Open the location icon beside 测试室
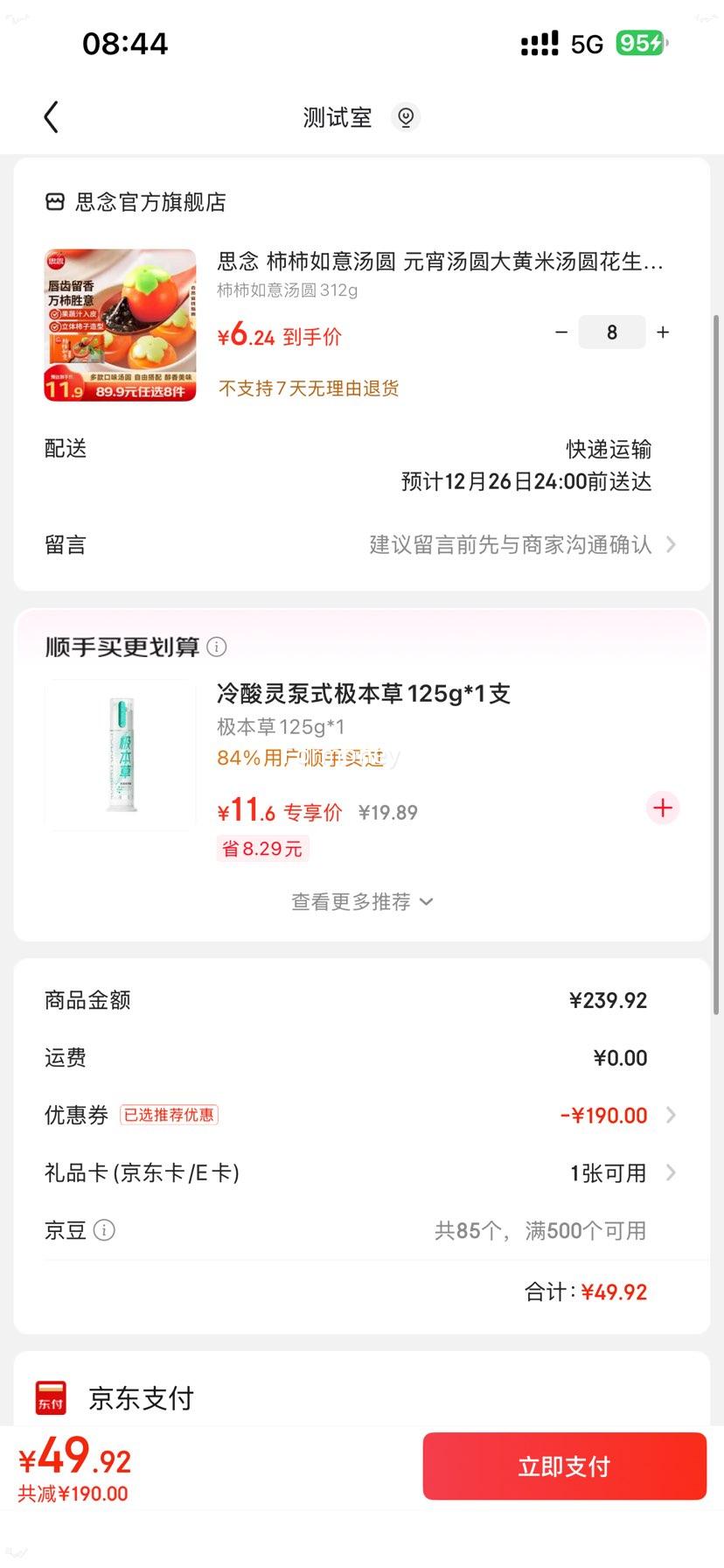The height and width of the screenshot is (1568, 724). click(405, 116)
